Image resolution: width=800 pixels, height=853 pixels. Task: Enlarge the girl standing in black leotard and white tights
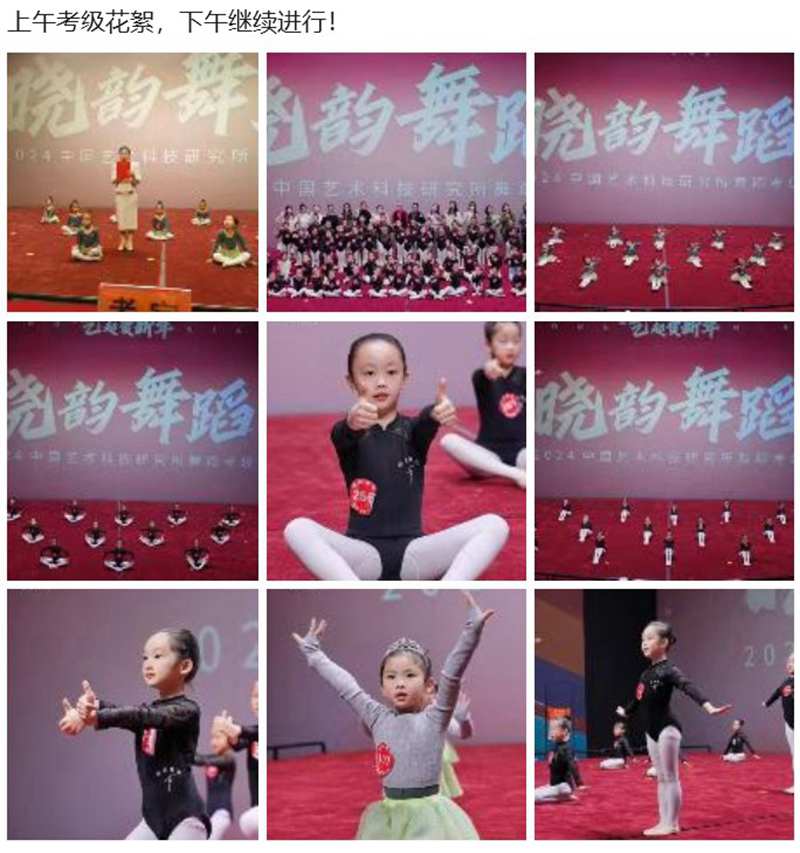coord(664,714)
